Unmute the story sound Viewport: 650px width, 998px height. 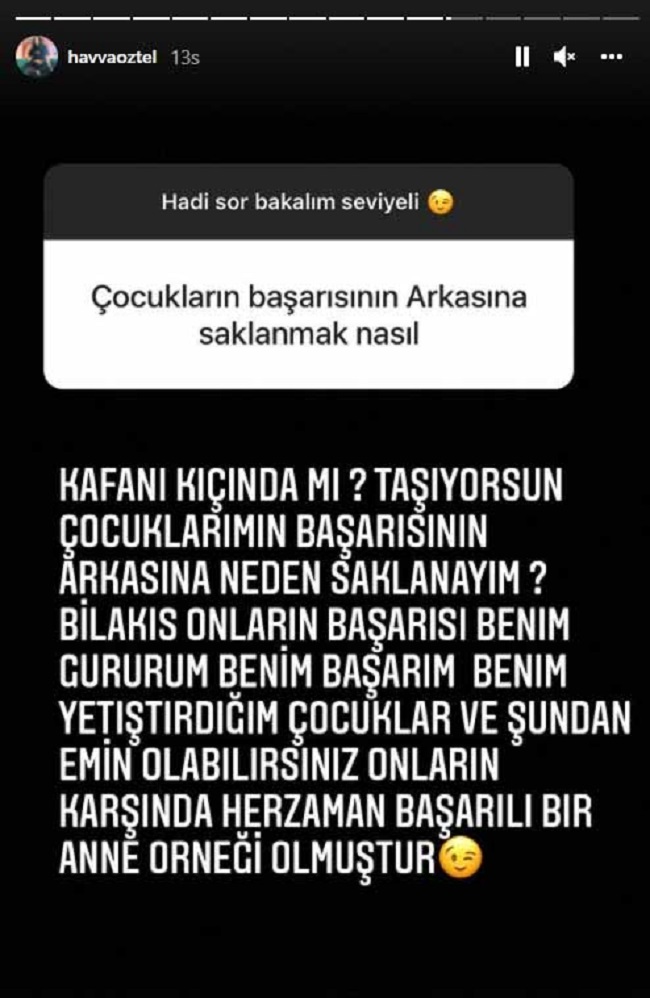click(x=564, y=58)
